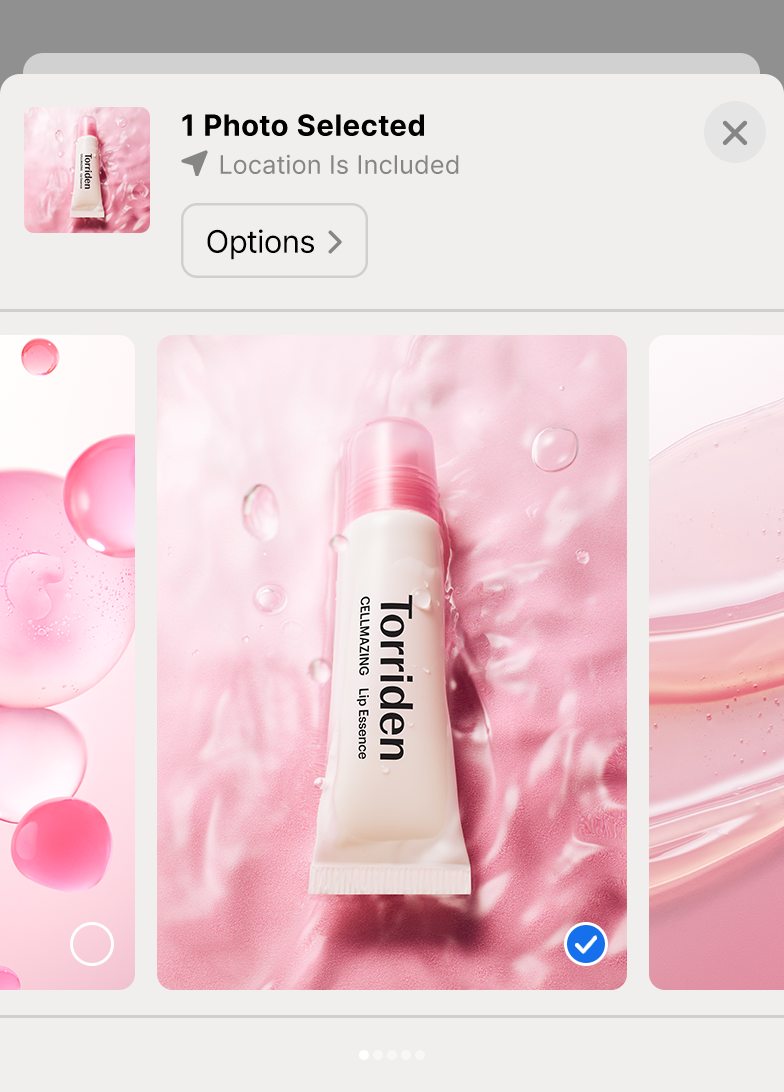
Task: Tap the glossy pink gel photo
Action: pos(716,660)
